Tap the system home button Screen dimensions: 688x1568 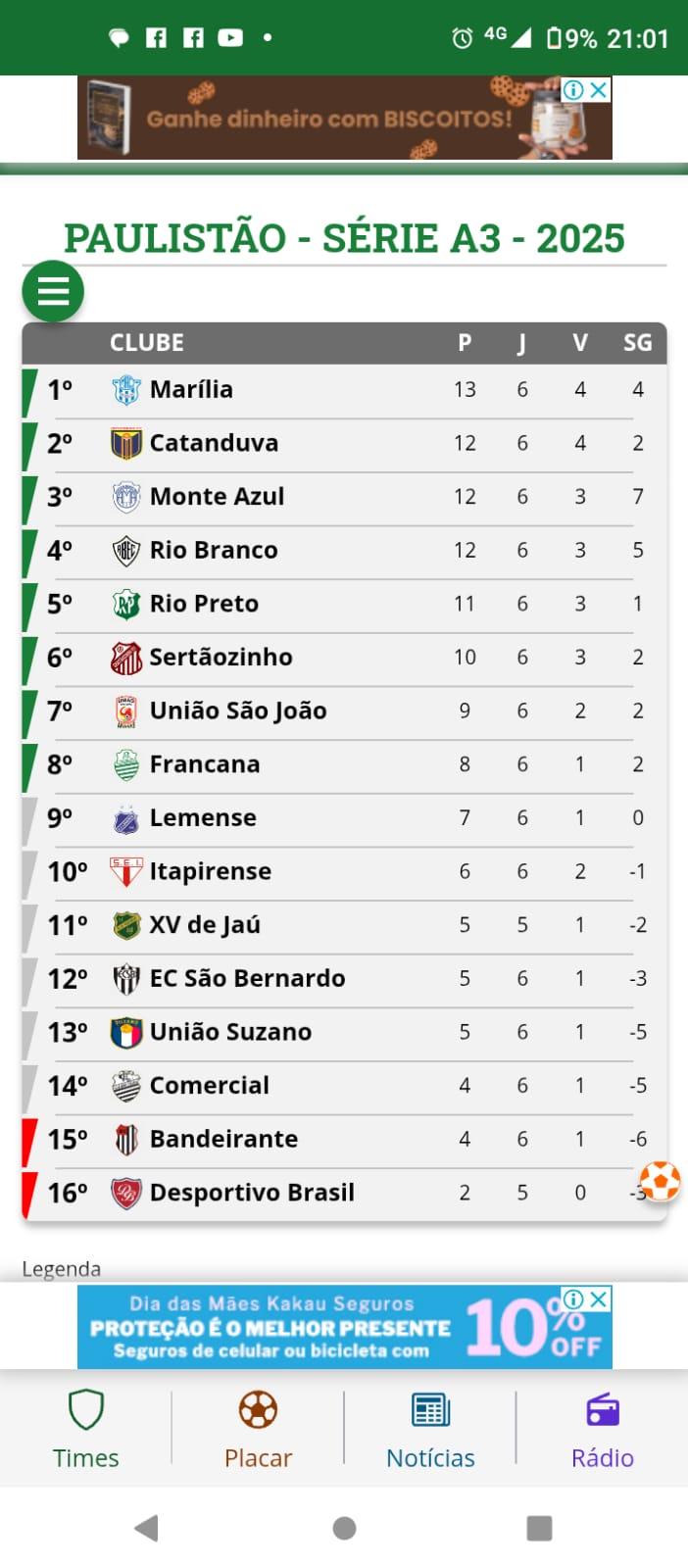coord(344,1528)
